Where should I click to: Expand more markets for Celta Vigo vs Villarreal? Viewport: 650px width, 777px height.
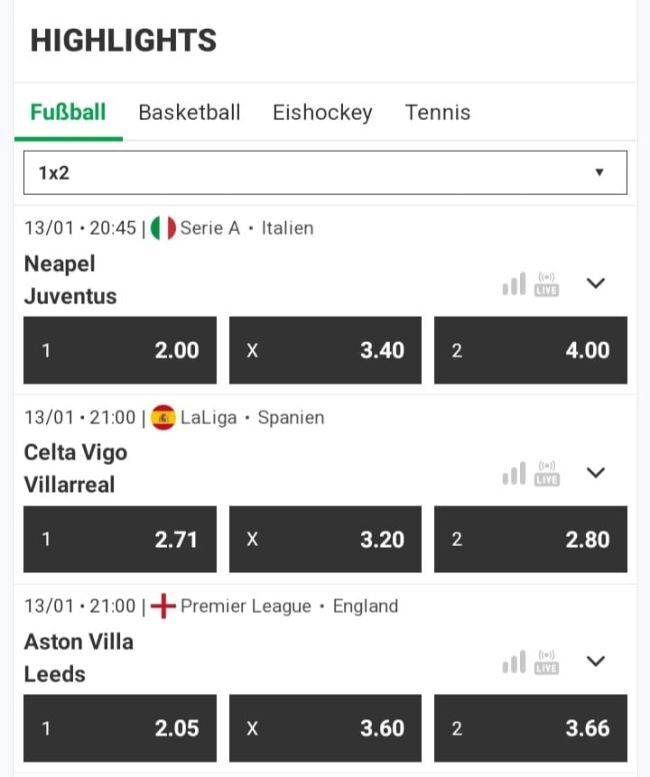[x=595, y=472]
